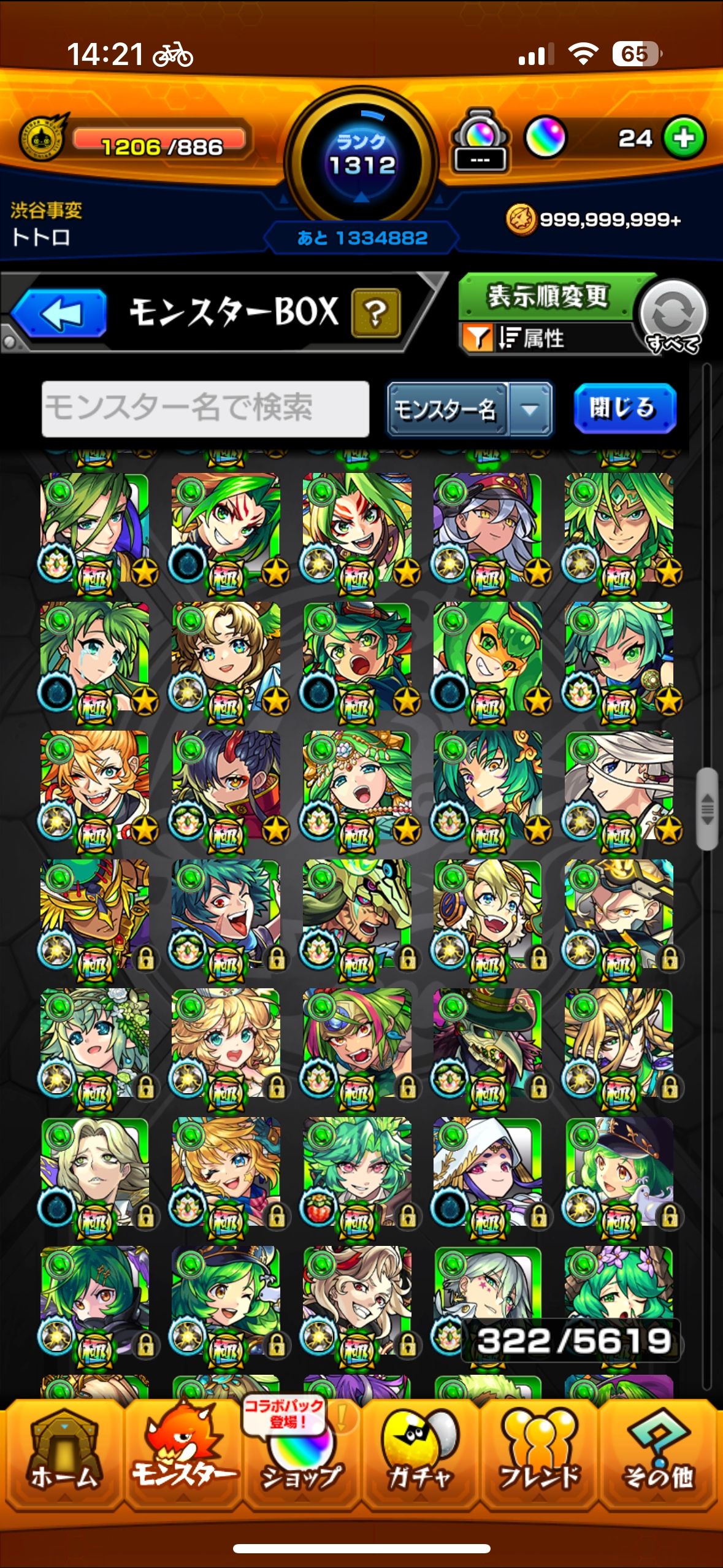Expand the モンスター名 search type dropdown
Viewport: 723px width, 1568px height.
coord(529,409)
